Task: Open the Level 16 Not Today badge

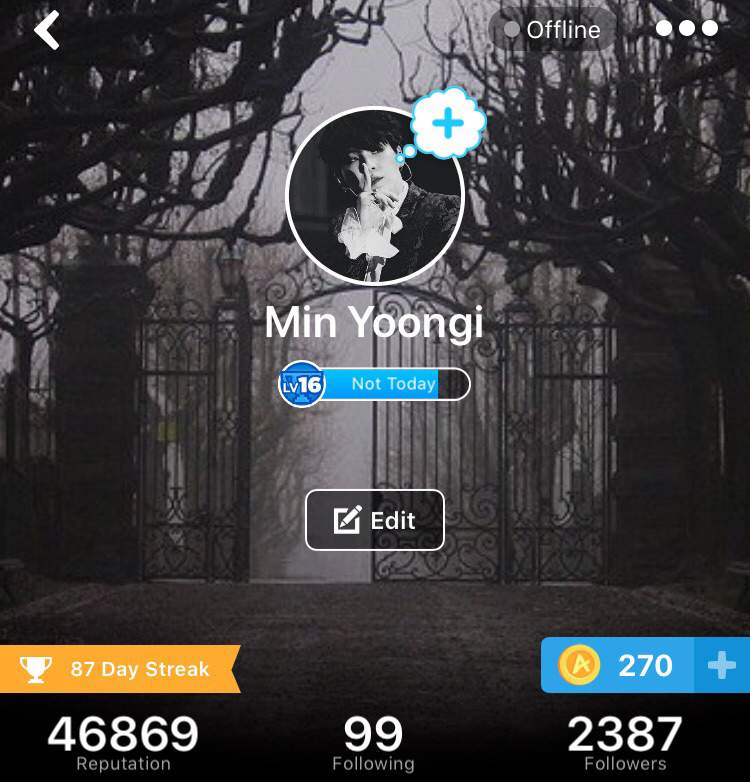Action: coord(373,384)
